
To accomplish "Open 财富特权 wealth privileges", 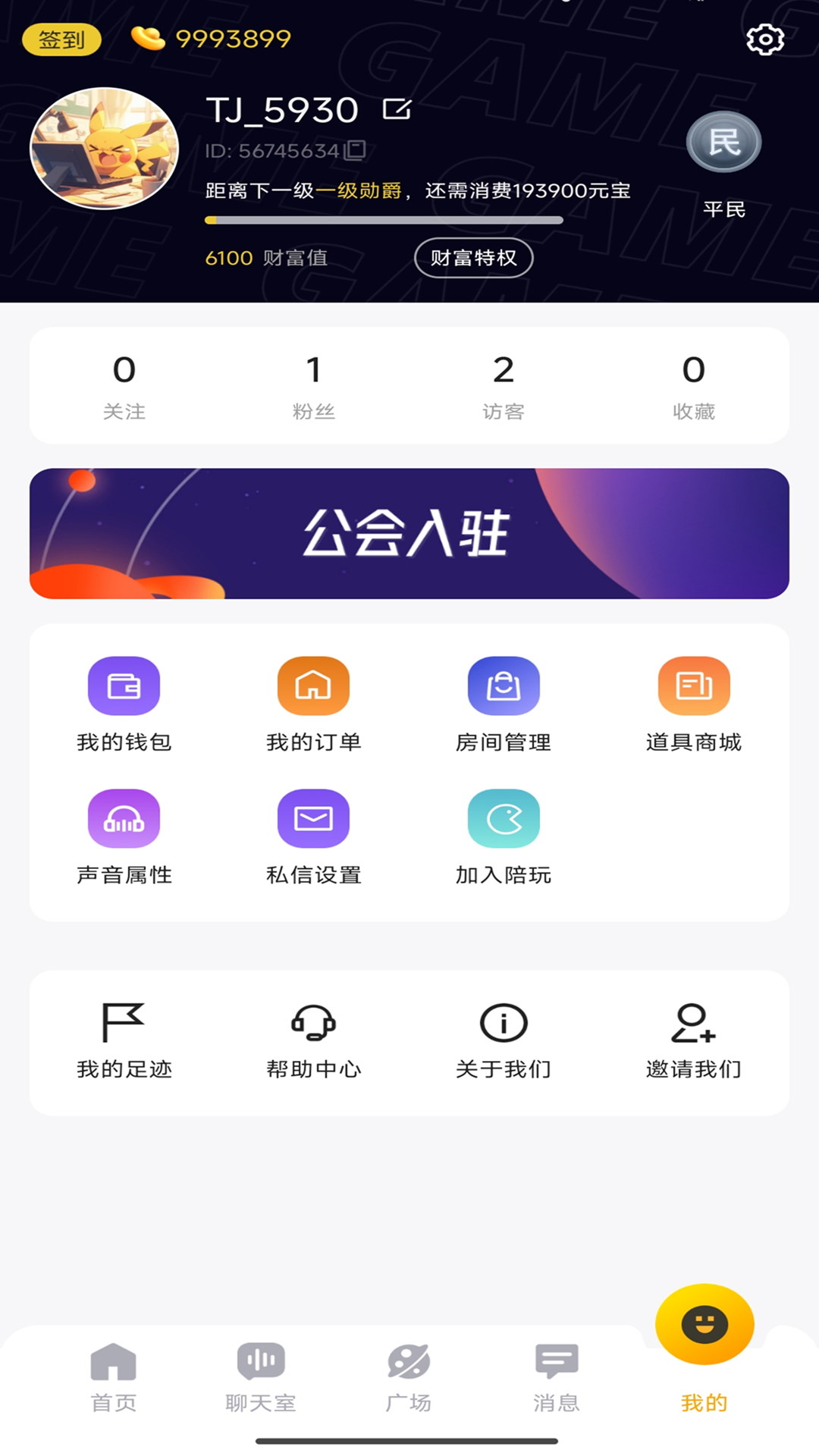I will point(473,258).
